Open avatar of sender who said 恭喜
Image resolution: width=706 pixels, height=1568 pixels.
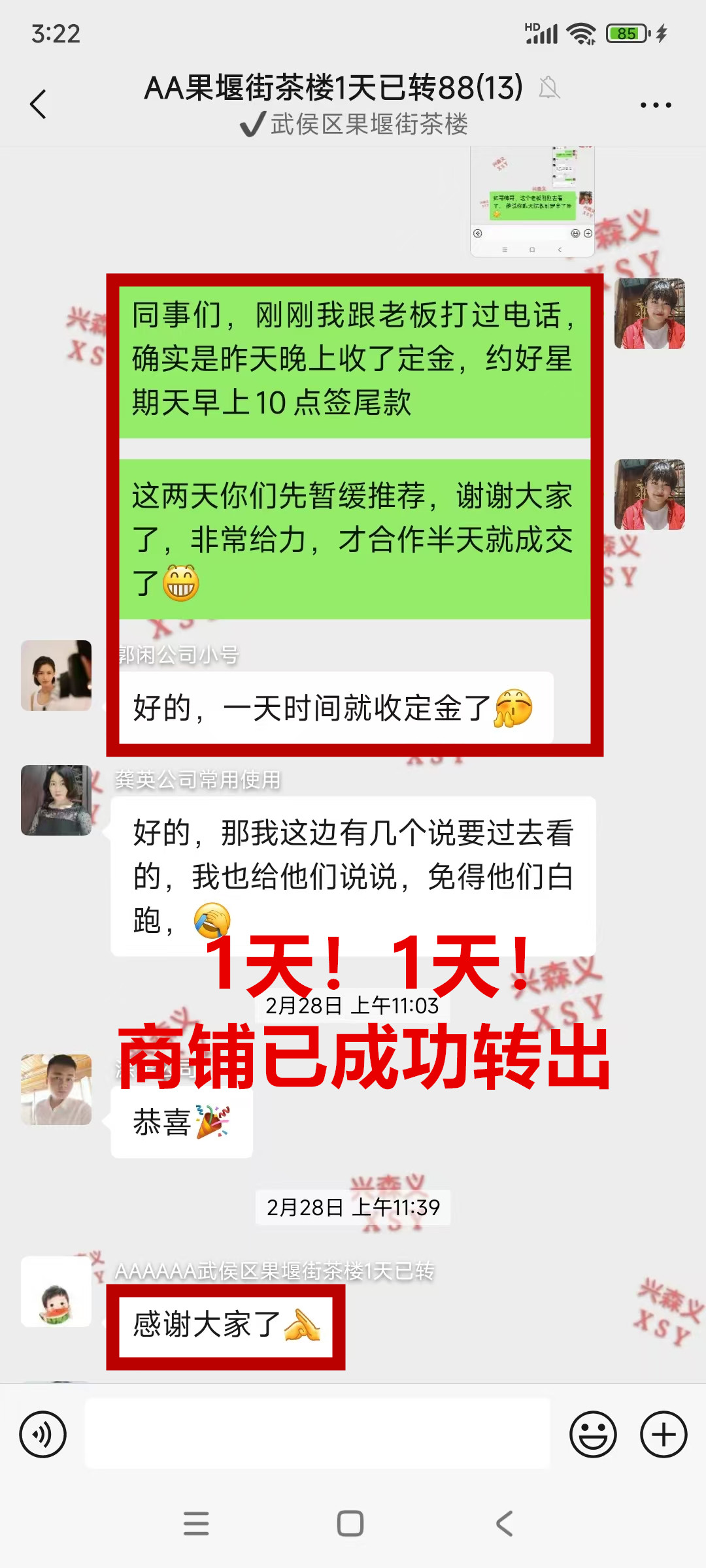[x=56, y=1089]
